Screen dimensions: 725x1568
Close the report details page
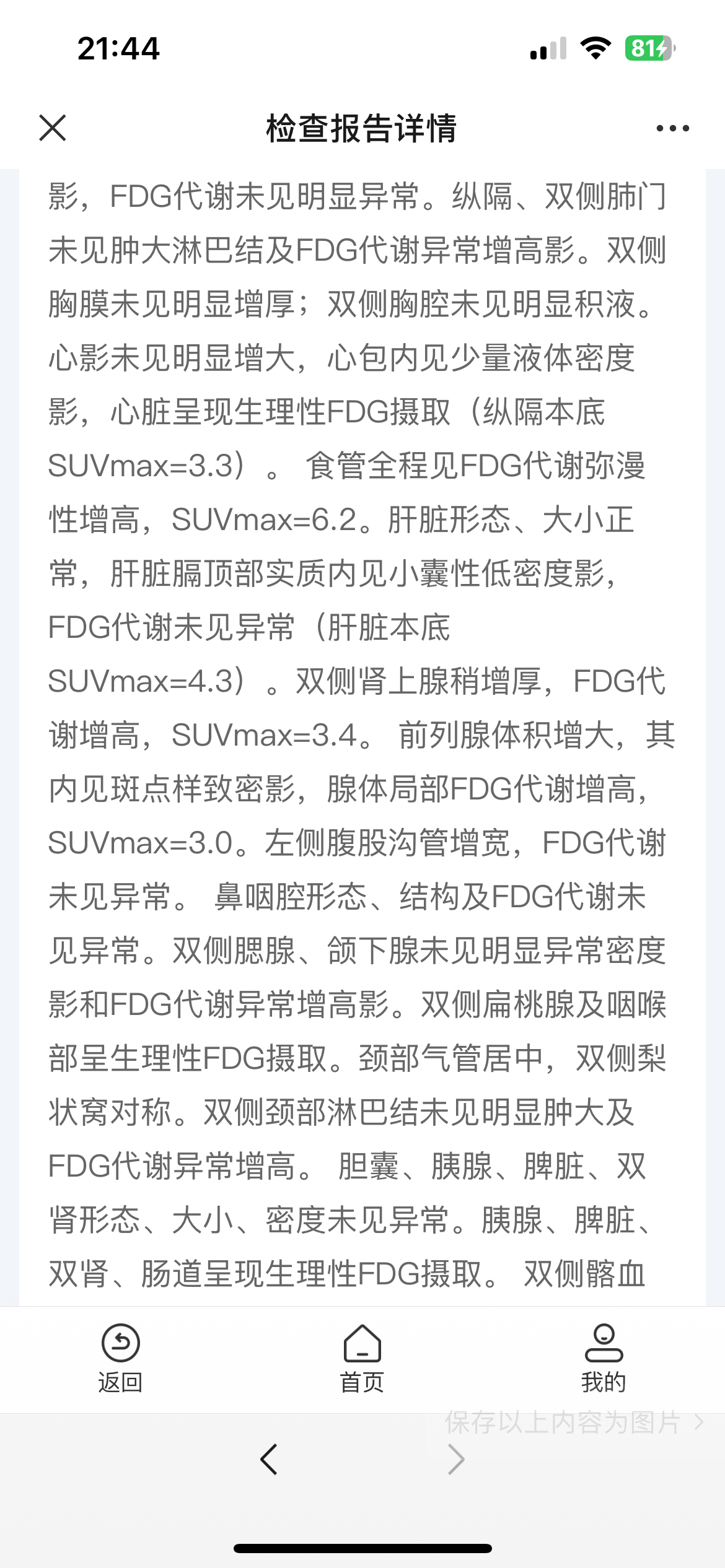click(x=53, y=128)
